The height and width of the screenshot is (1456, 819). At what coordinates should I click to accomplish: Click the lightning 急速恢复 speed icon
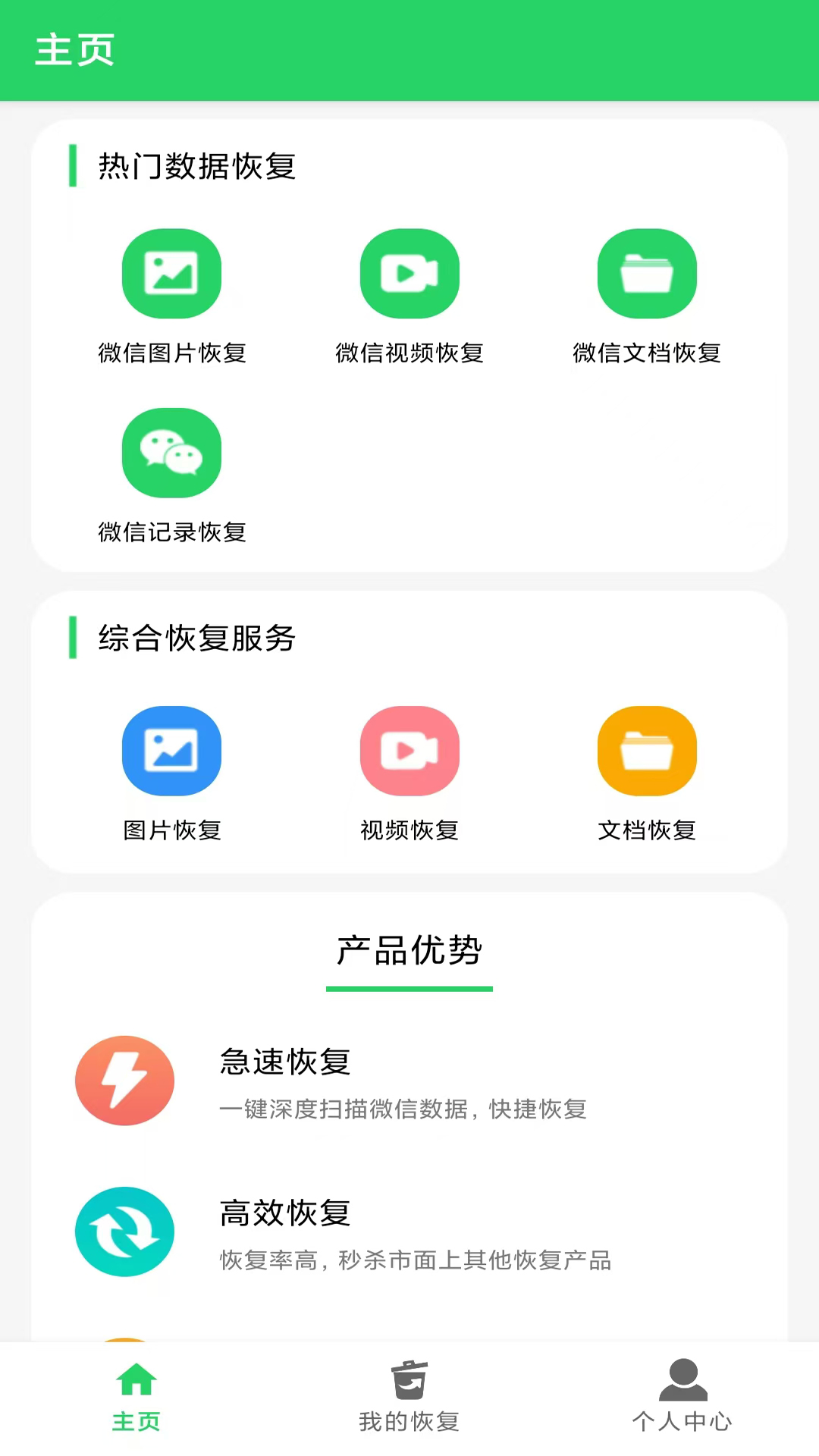pos(124,1080)
